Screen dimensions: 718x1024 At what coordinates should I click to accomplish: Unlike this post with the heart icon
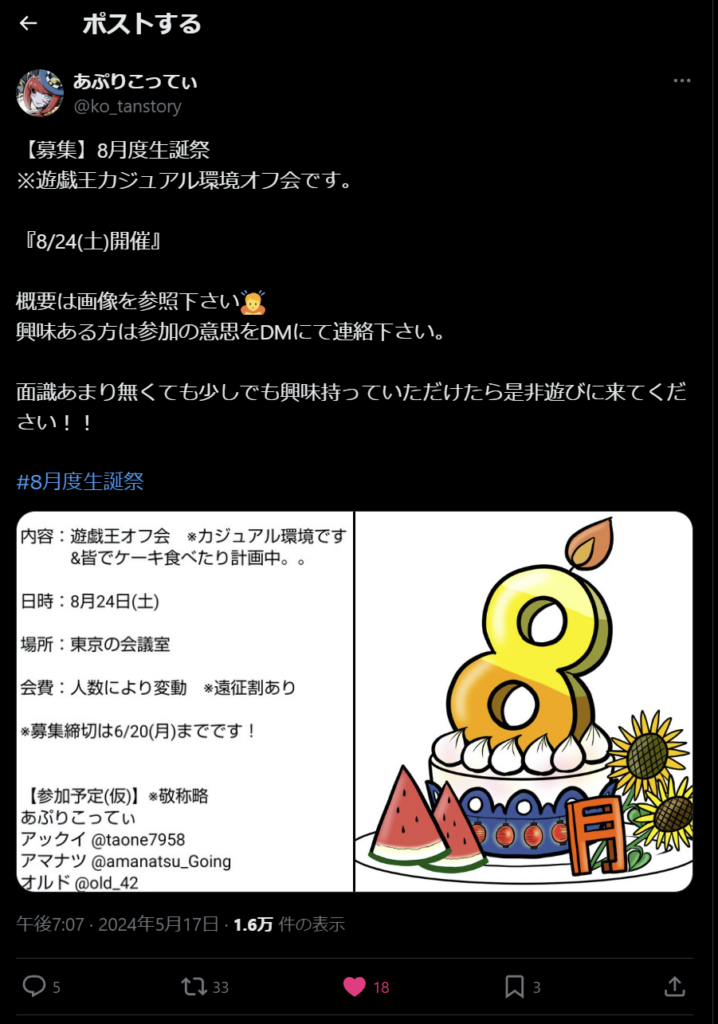click(x=354, y=987)
